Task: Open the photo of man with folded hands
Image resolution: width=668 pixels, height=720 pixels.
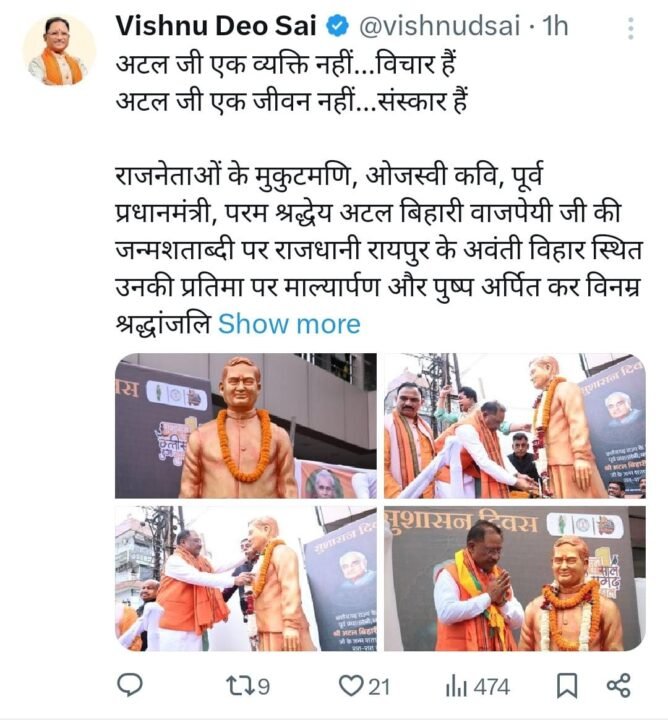Action: 515,578
